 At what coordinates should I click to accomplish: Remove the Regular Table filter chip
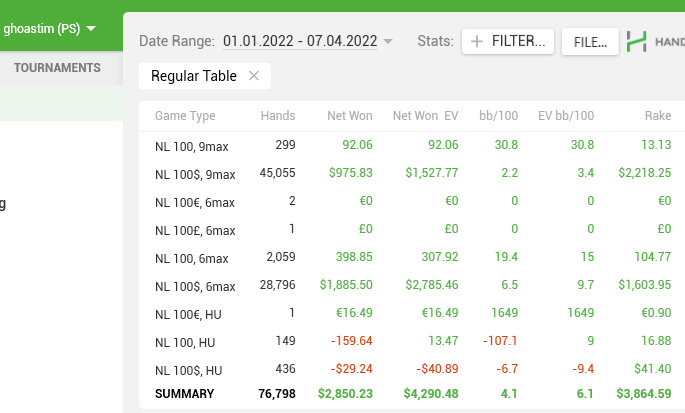click(x=254, y=76)
